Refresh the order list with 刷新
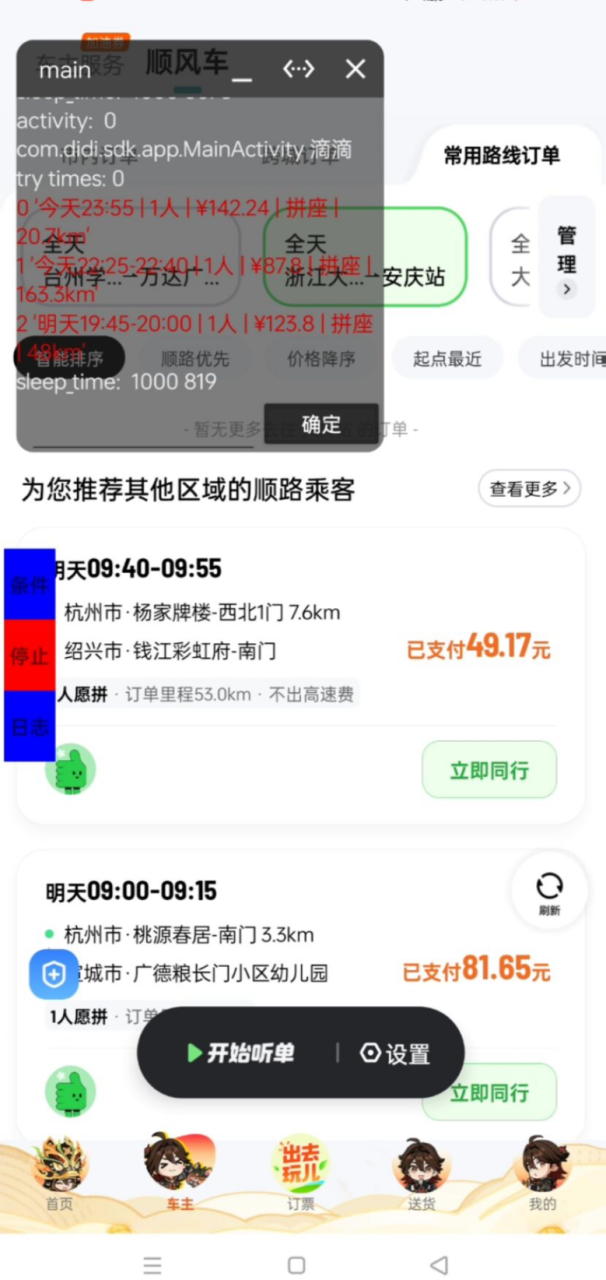The image size is (606, 1280). pyautogui.click(x=549, y=891)
